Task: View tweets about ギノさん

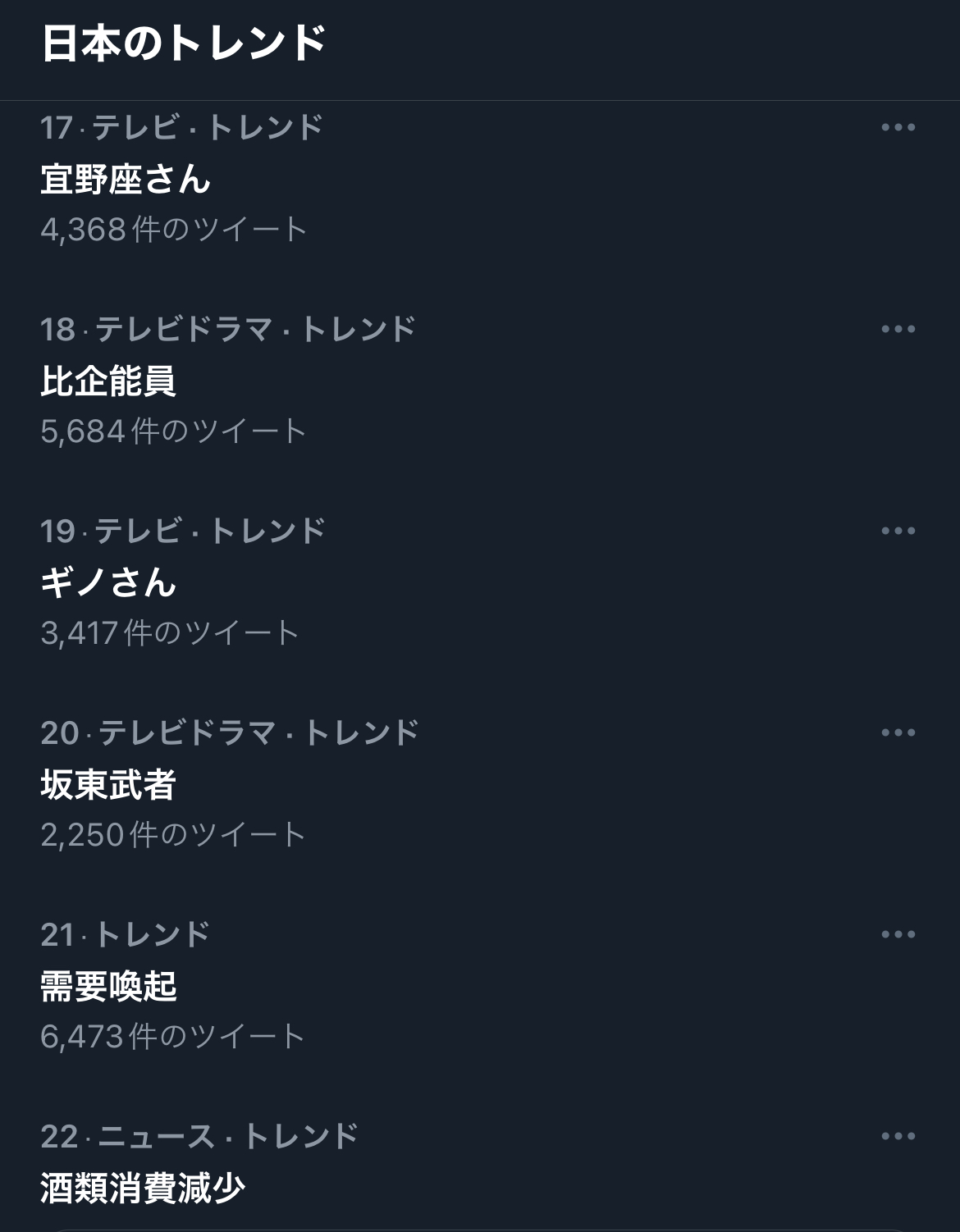Action: click(108, 582)
